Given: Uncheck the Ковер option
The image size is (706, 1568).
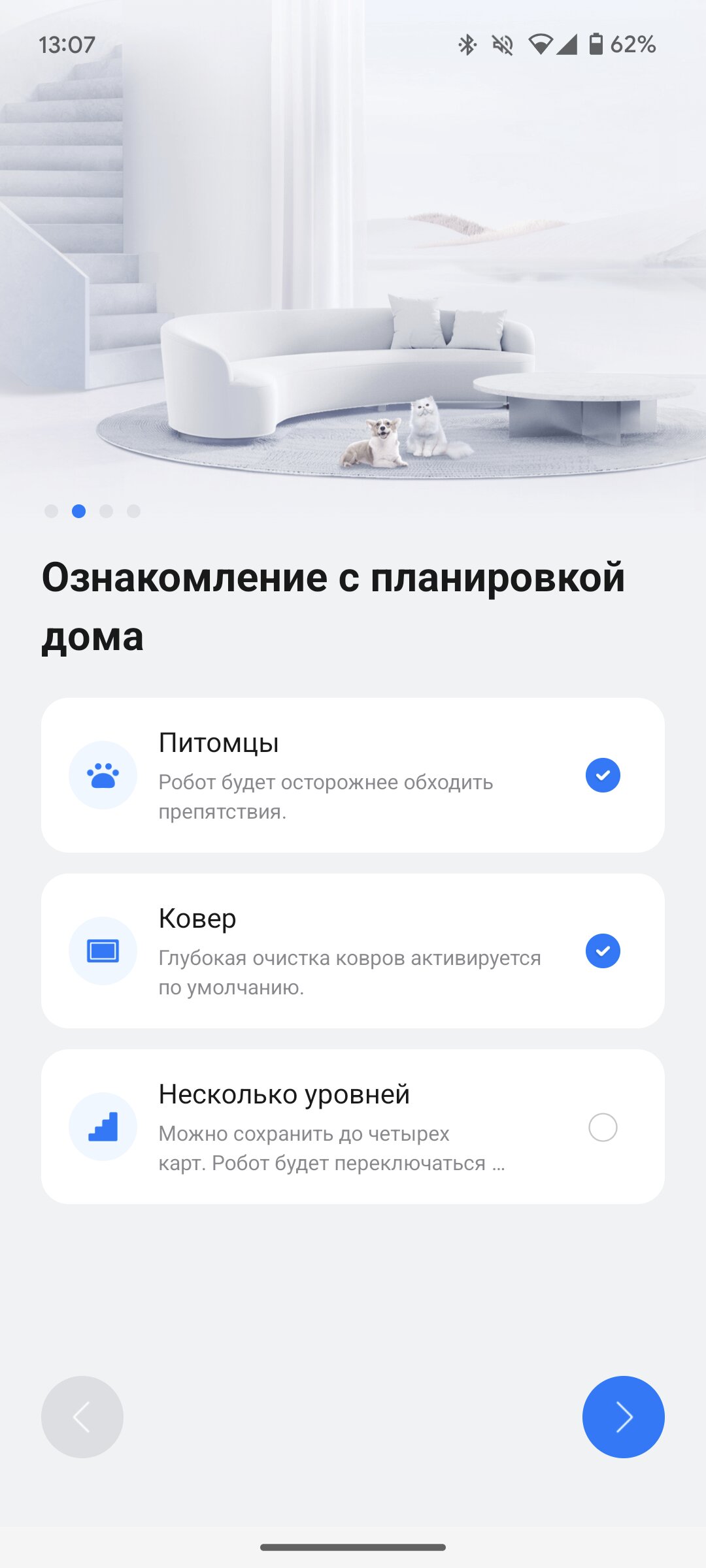Looking at the screenshot, I should (x=603, y=951).
